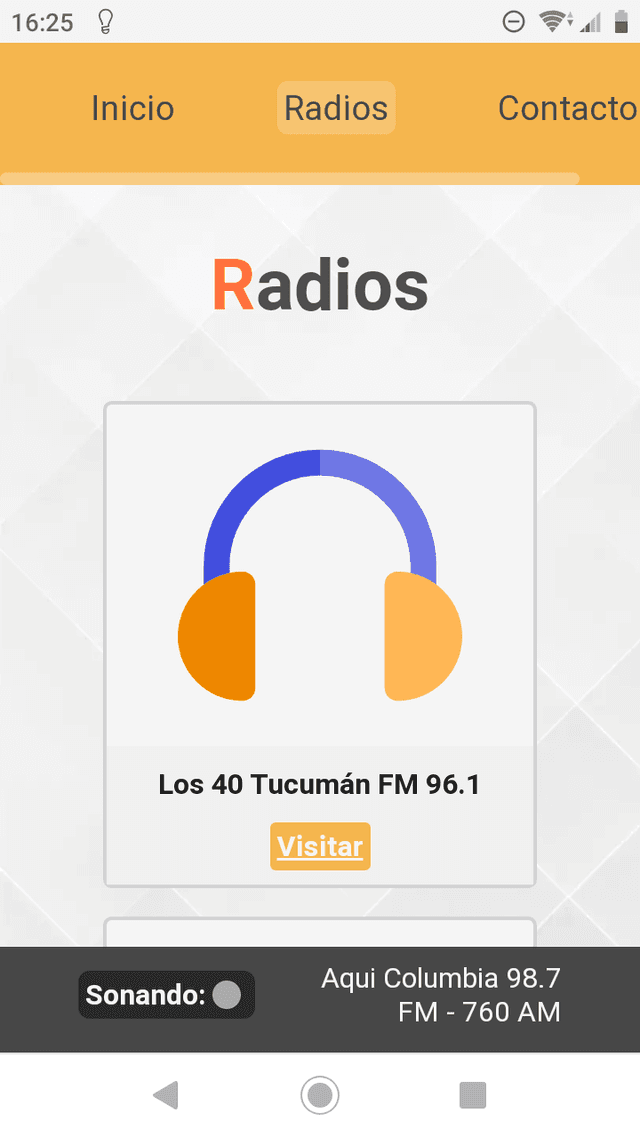Go back with the system back button
Image resolution: width=640 pixels, height=1138 pixels.
tap(166, 1095)
